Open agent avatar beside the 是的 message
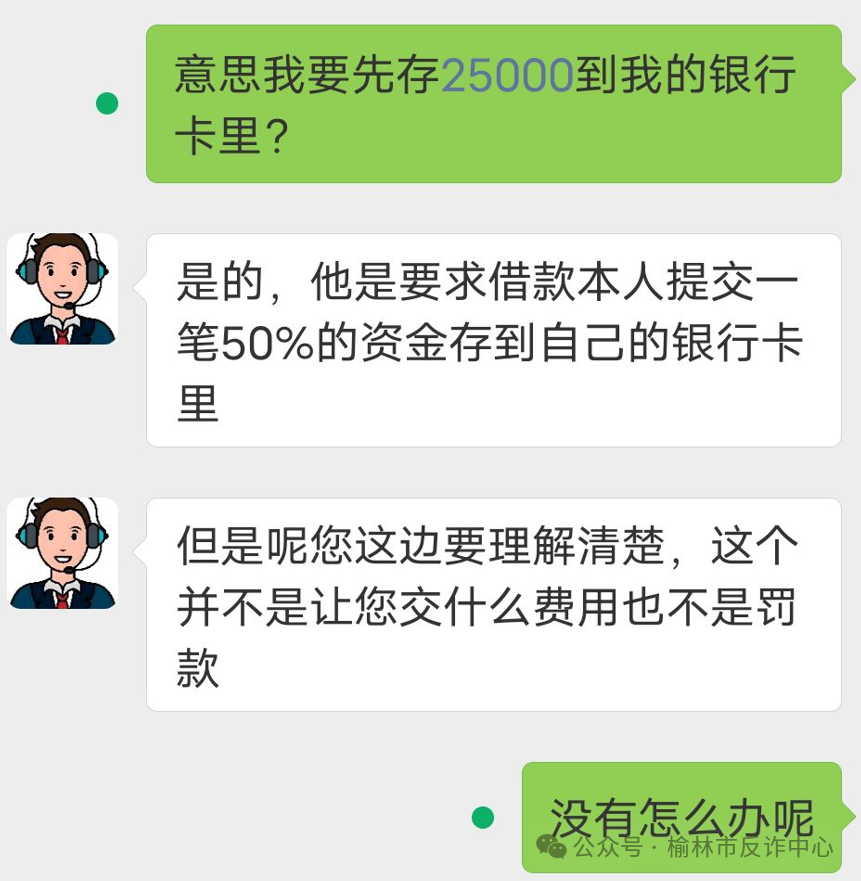The width and height of the screenshot is (861, 881). coord(63,290)
